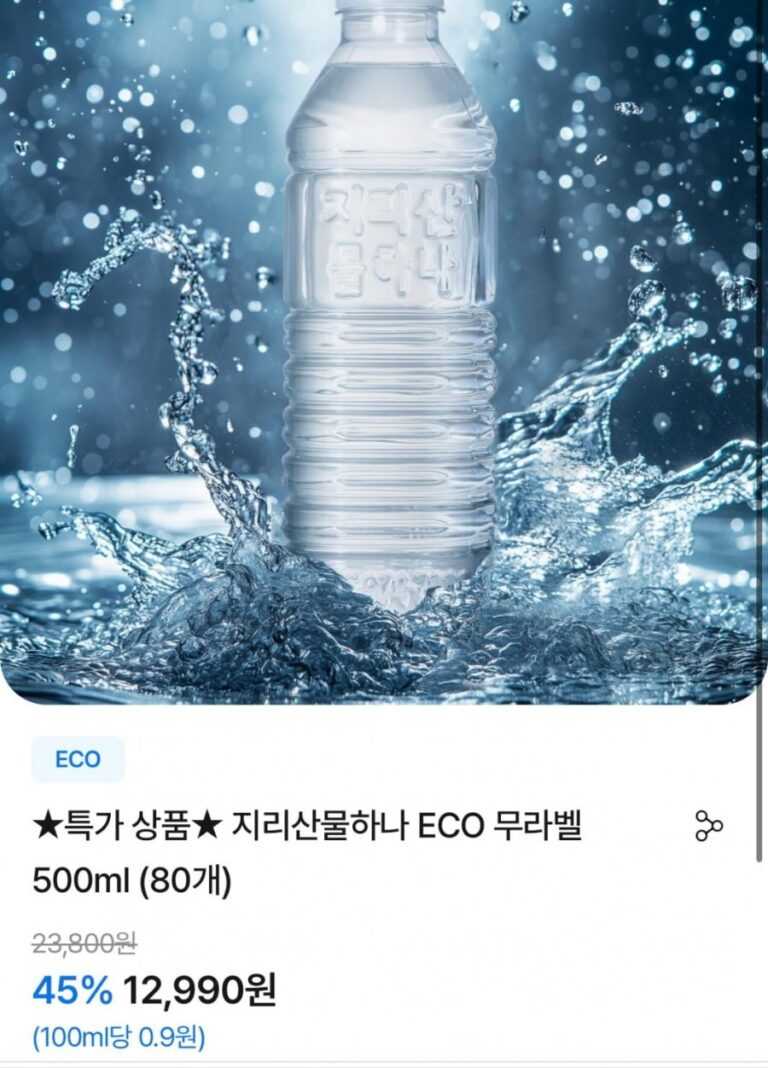Share this 지리산물하나 product

(x=708, y=827)
